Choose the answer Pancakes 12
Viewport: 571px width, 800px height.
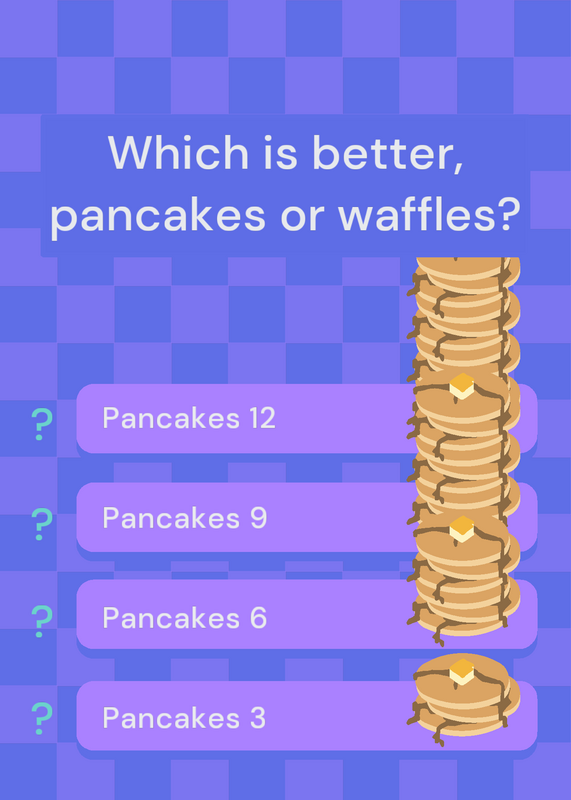307,418
